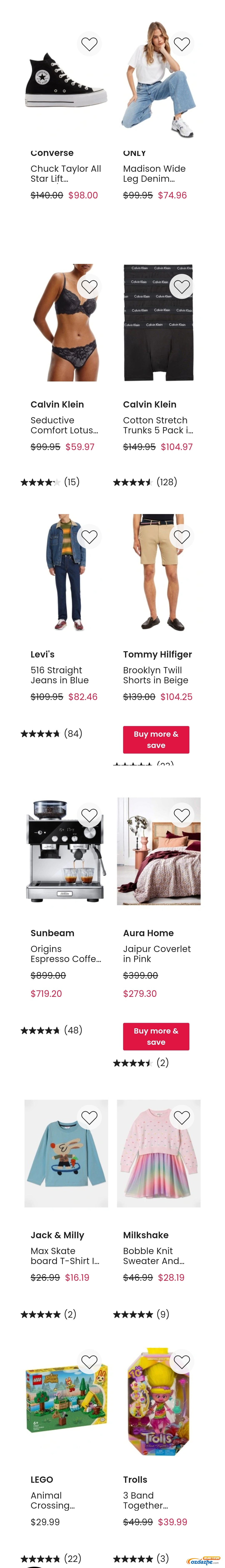
Task: Favorite the Madison Wide Leg Denim
Action: coord(182,44)
